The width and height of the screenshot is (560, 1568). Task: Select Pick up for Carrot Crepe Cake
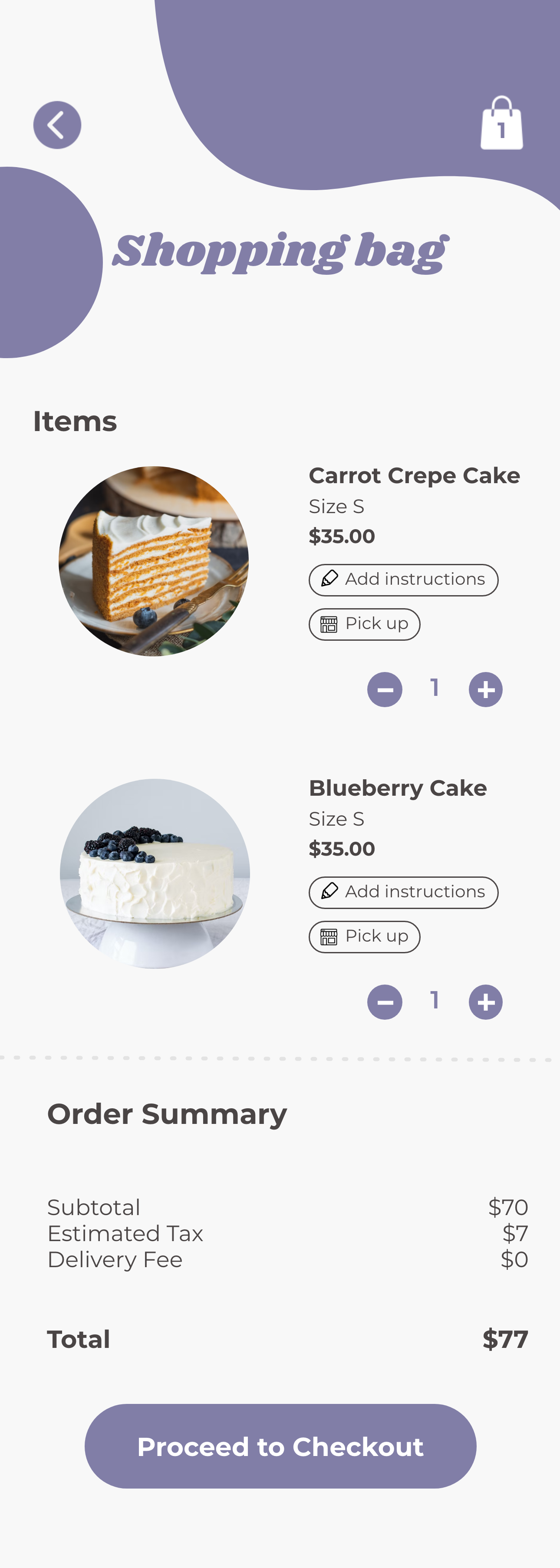365,624
